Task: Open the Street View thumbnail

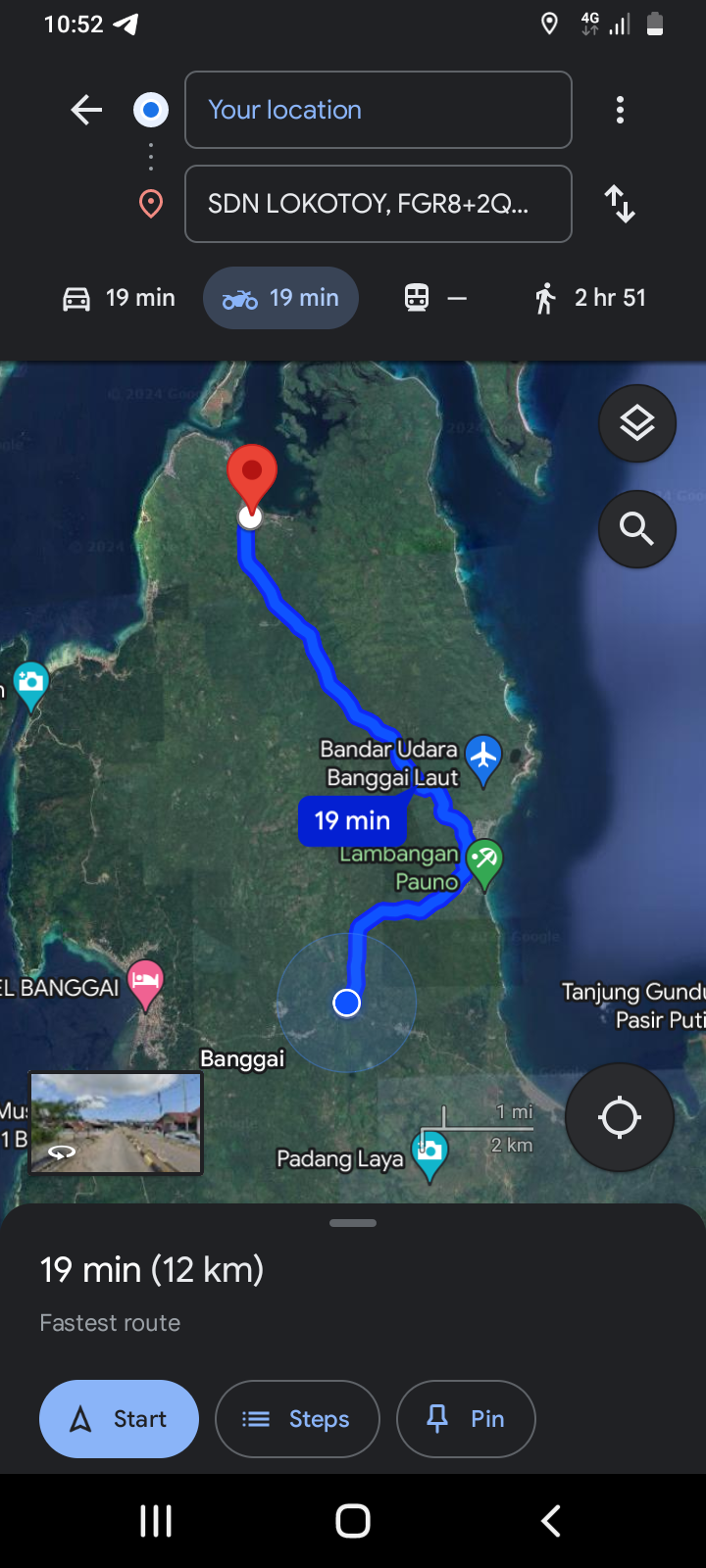Action: [x=117, y=1123]
